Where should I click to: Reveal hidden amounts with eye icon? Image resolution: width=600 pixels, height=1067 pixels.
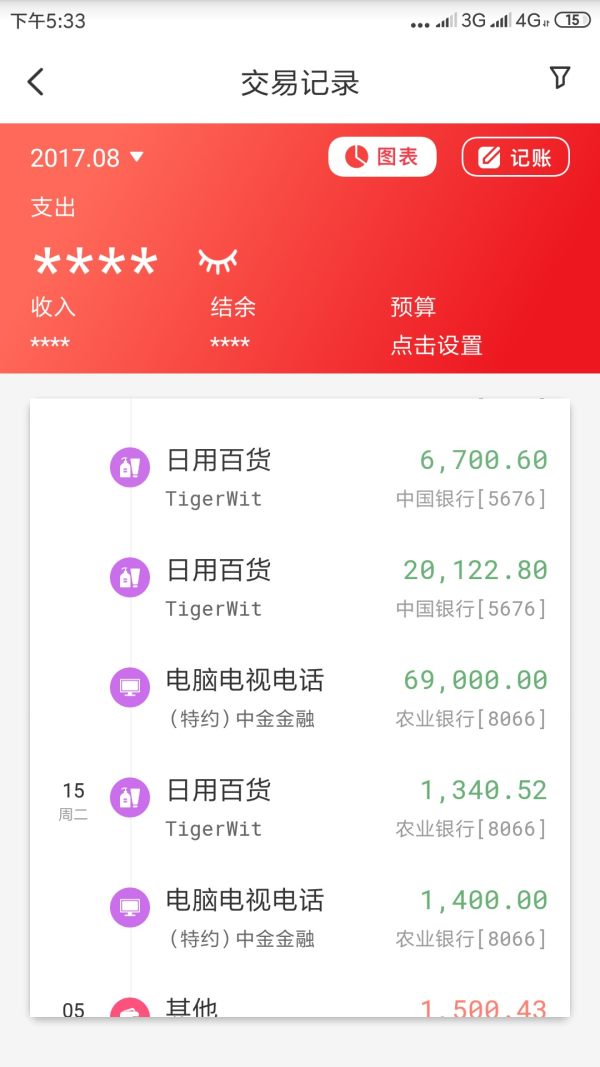[x=218, y=262]
